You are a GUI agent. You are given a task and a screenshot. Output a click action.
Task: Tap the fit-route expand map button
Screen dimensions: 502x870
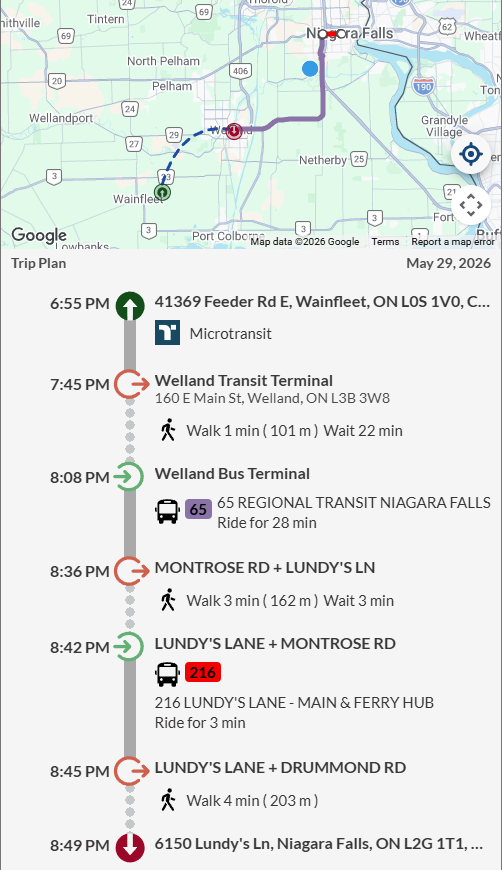coord(470,205)
